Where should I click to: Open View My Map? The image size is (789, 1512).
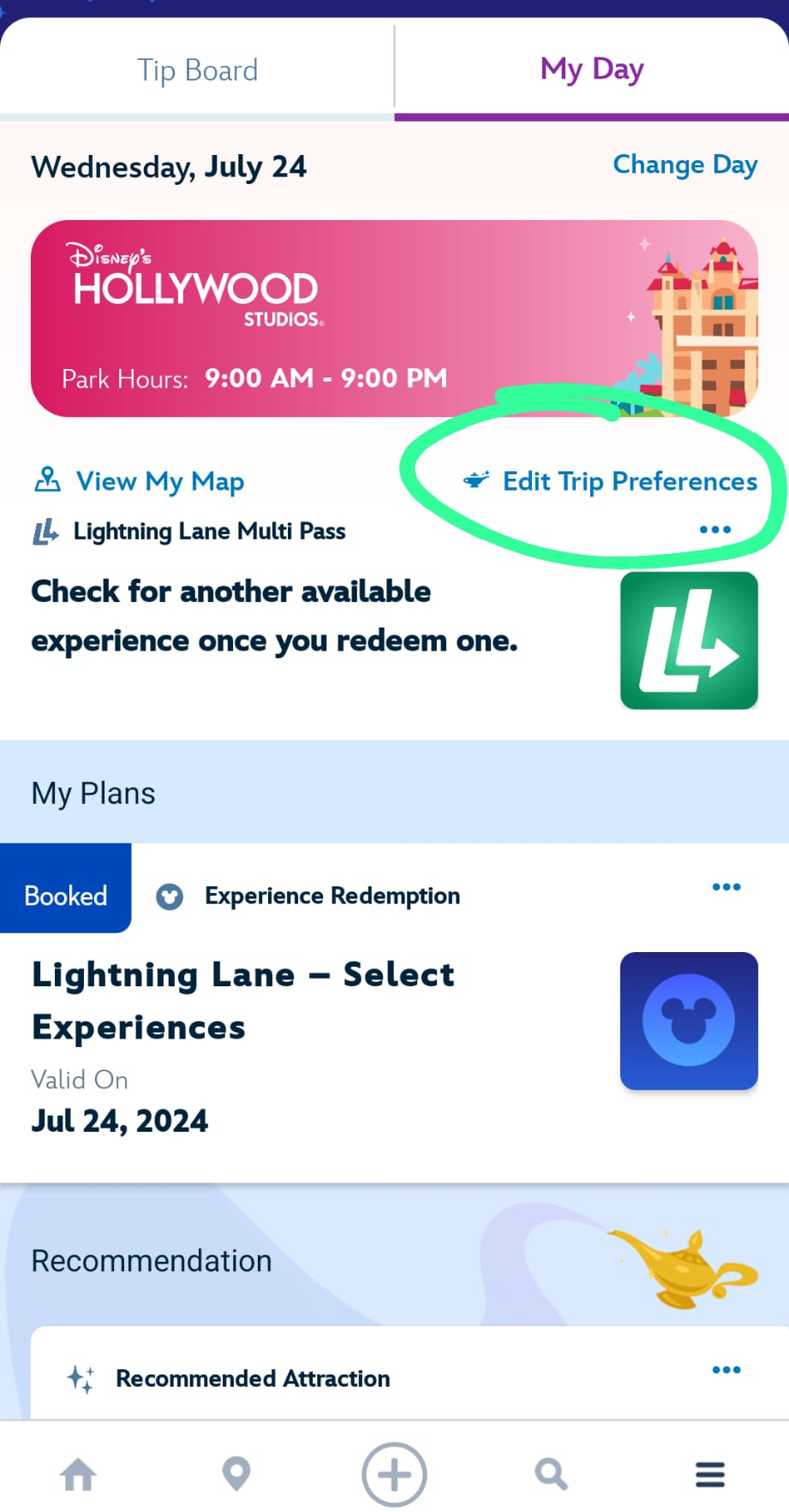click(140, 481)
